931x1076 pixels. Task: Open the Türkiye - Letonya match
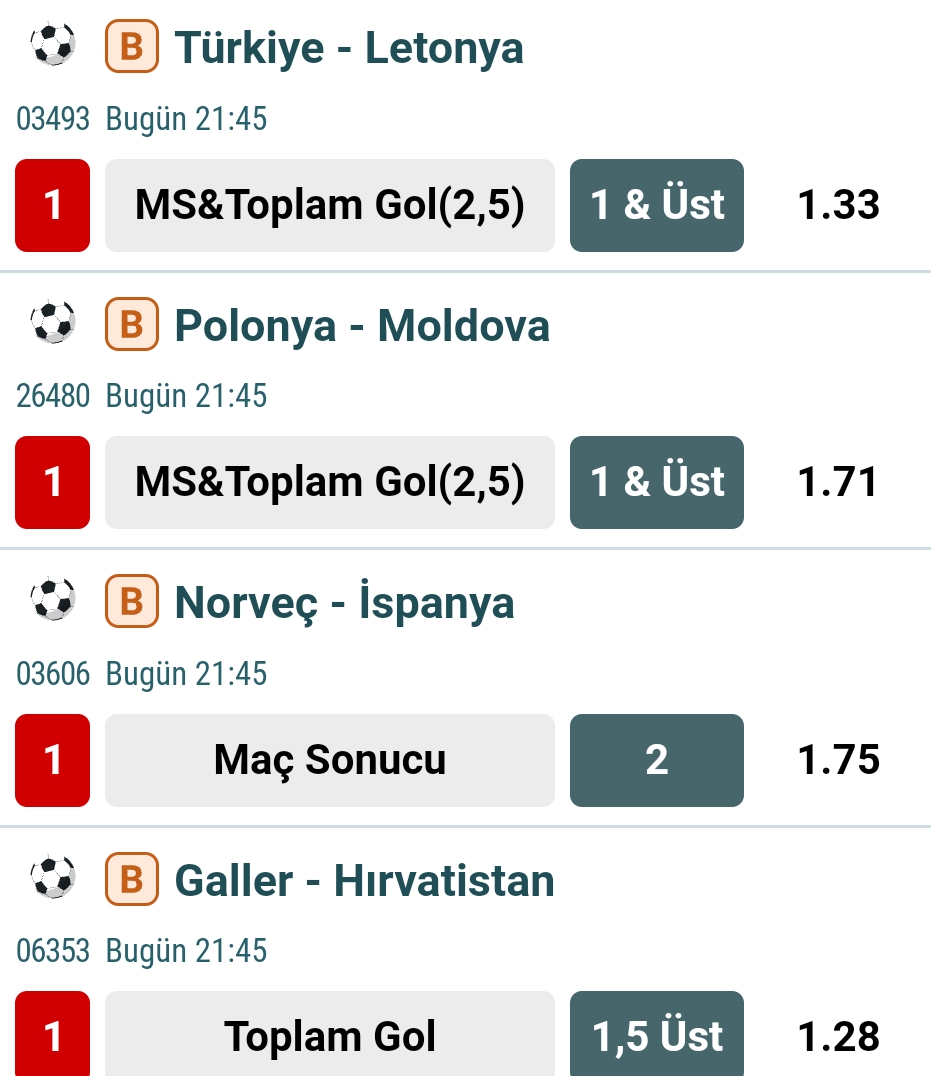(x=348, y=48)
